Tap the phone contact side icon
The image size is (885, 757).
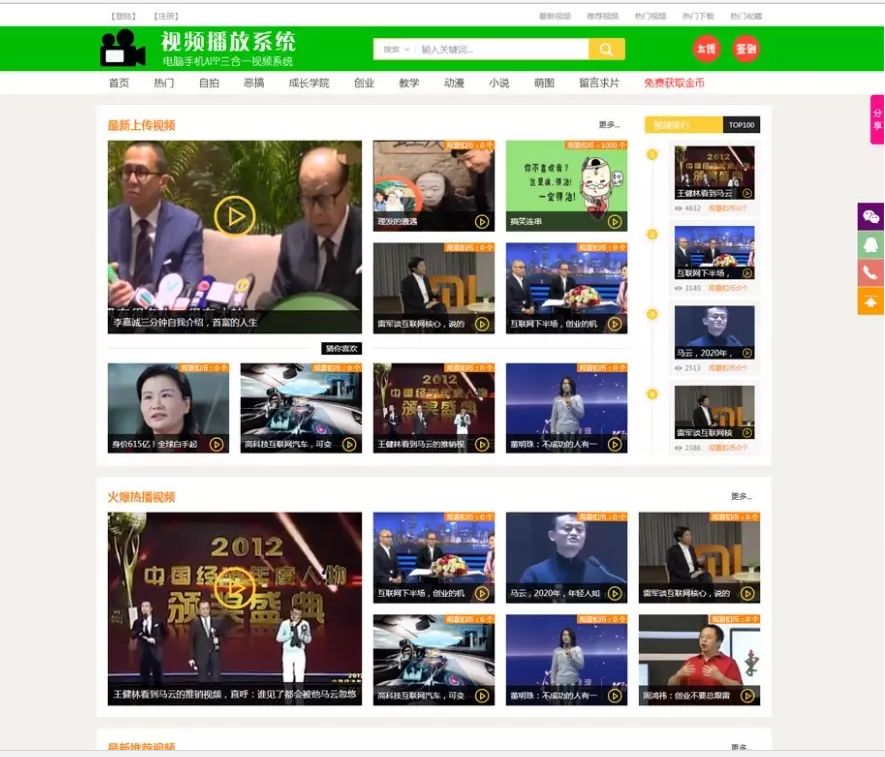pos(871,273)
